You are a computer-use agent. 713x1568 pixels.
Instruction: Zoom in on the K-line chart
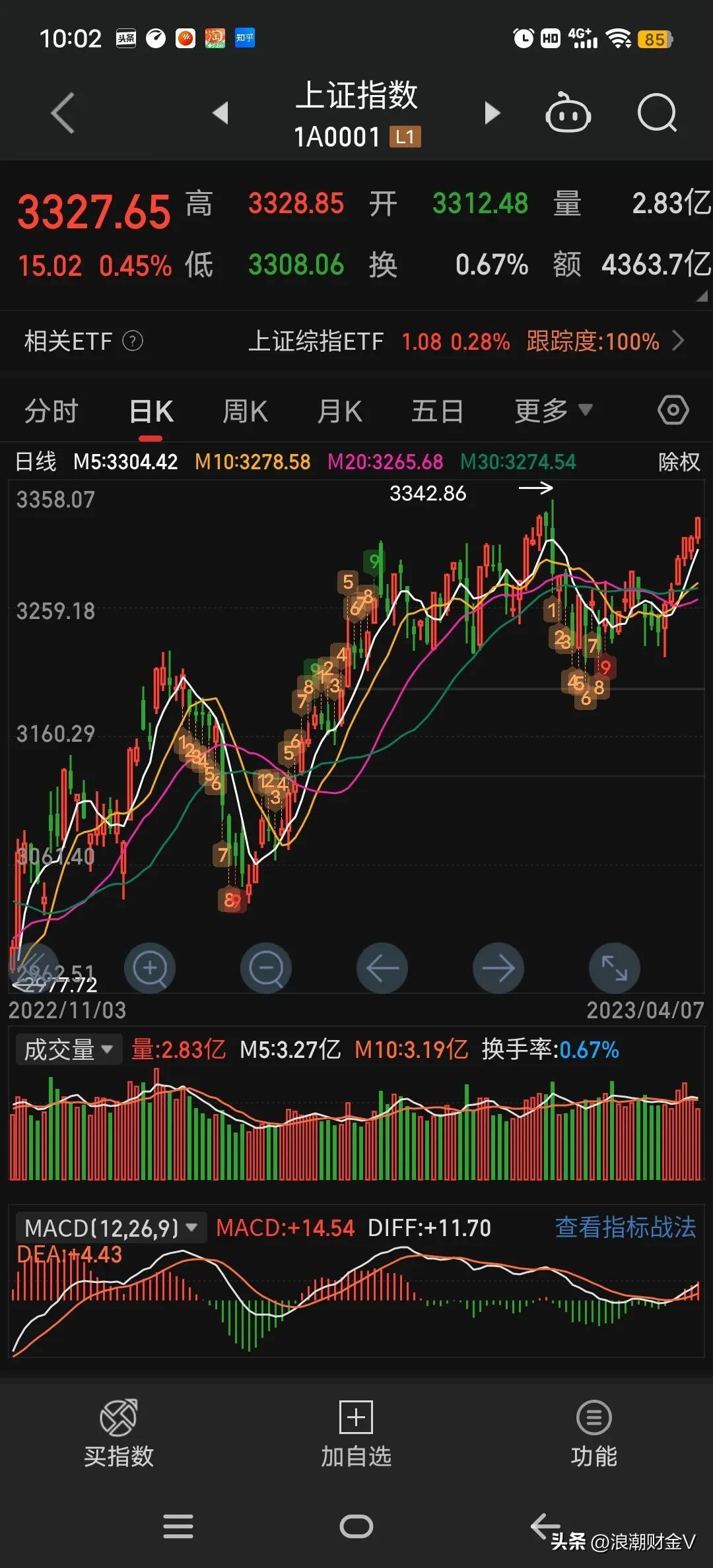pos(150,969)
